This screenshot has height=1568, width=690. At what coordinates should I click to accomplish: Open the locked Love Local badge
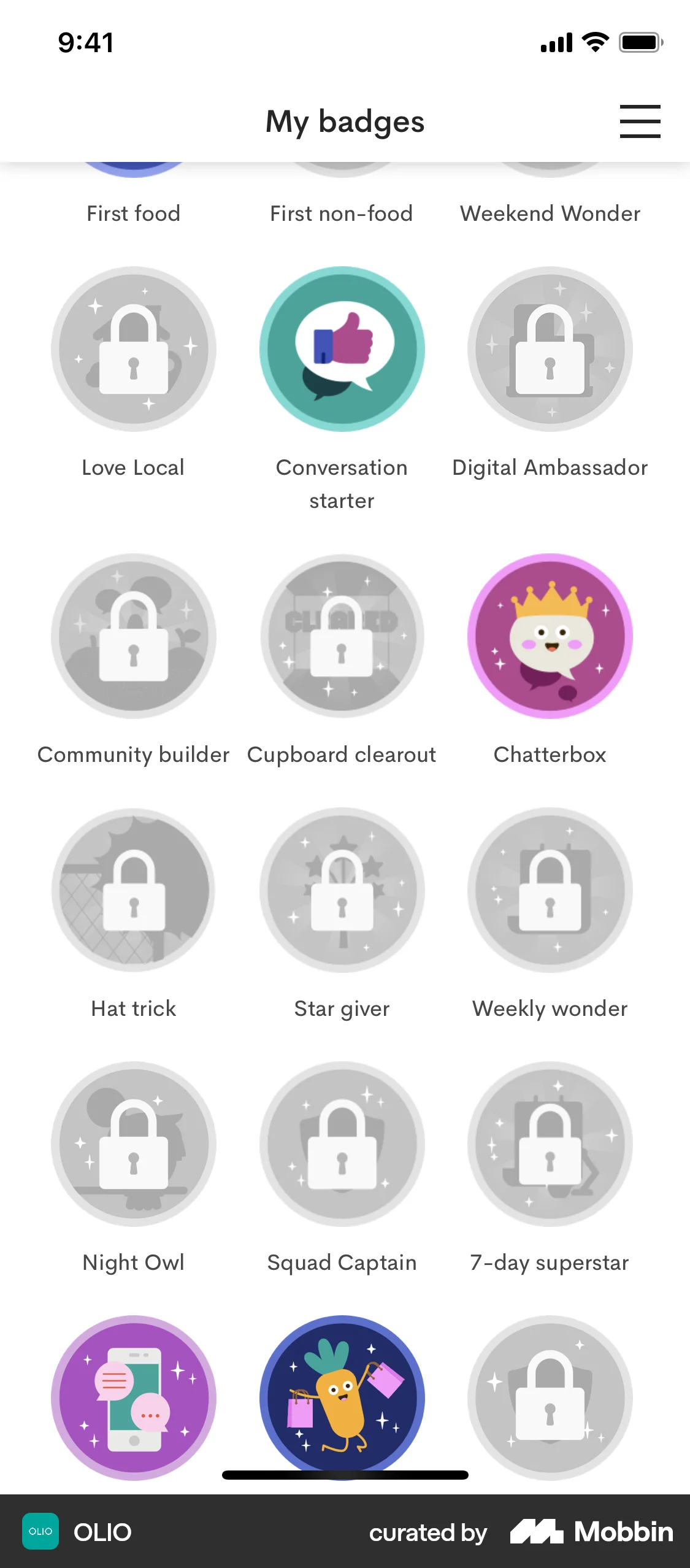tap(132, 348)
